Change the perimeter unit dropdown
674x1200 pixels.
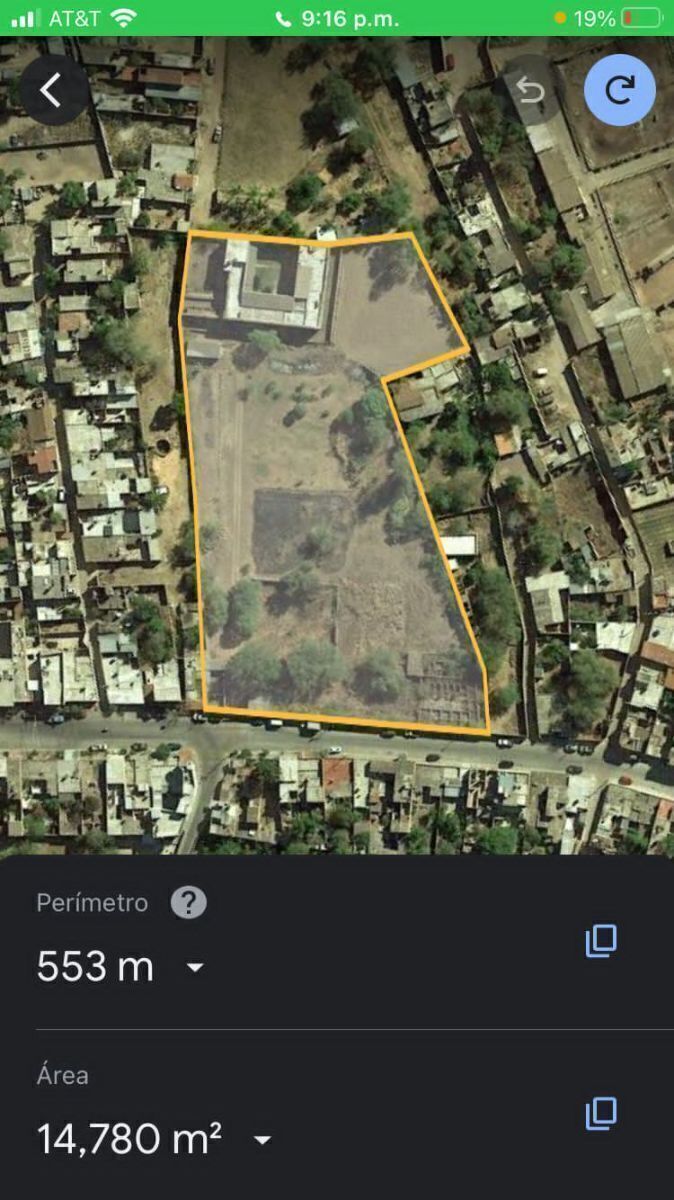196,967
